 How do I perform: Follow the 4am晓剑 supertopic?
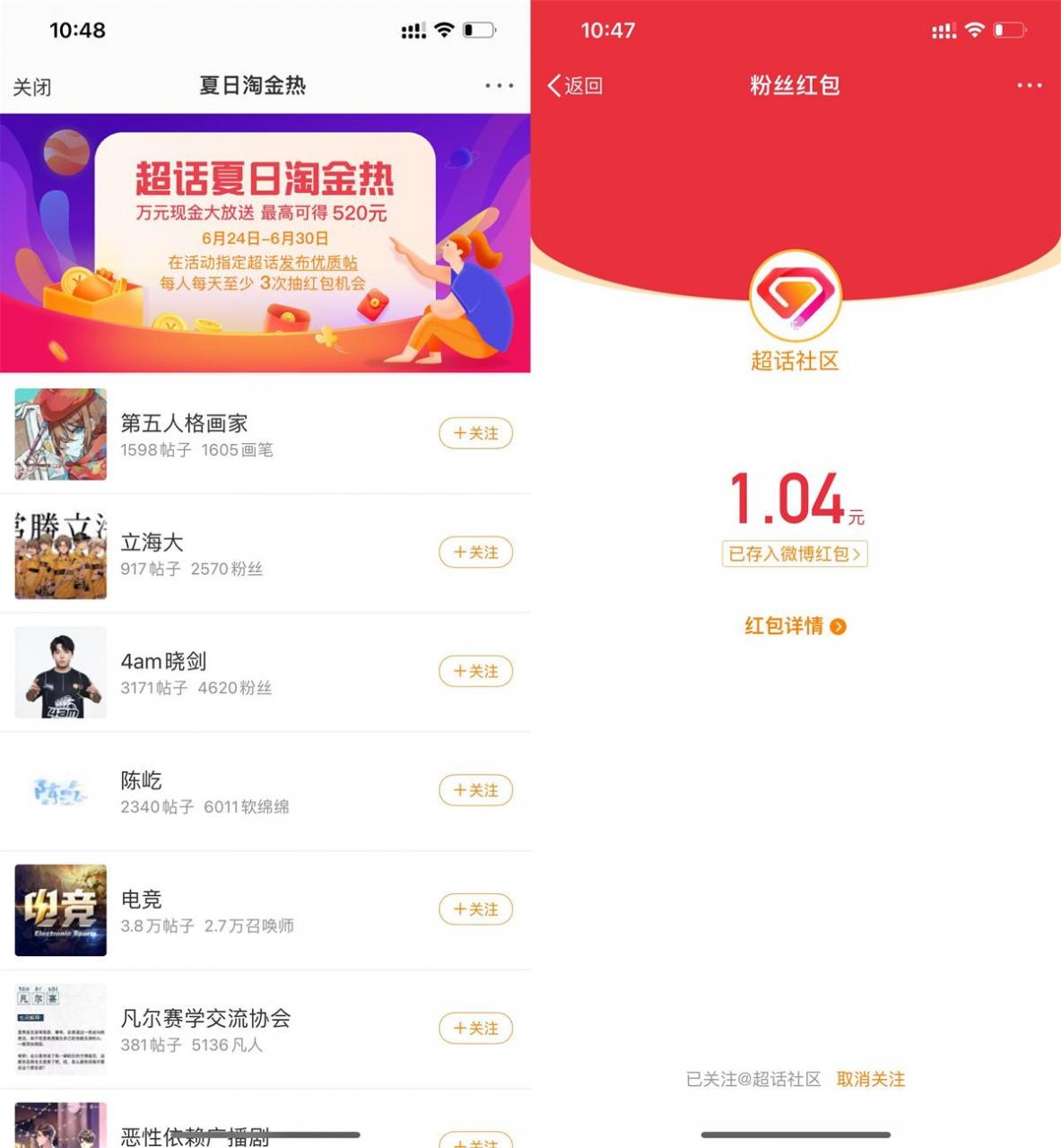tap(475, 671)
